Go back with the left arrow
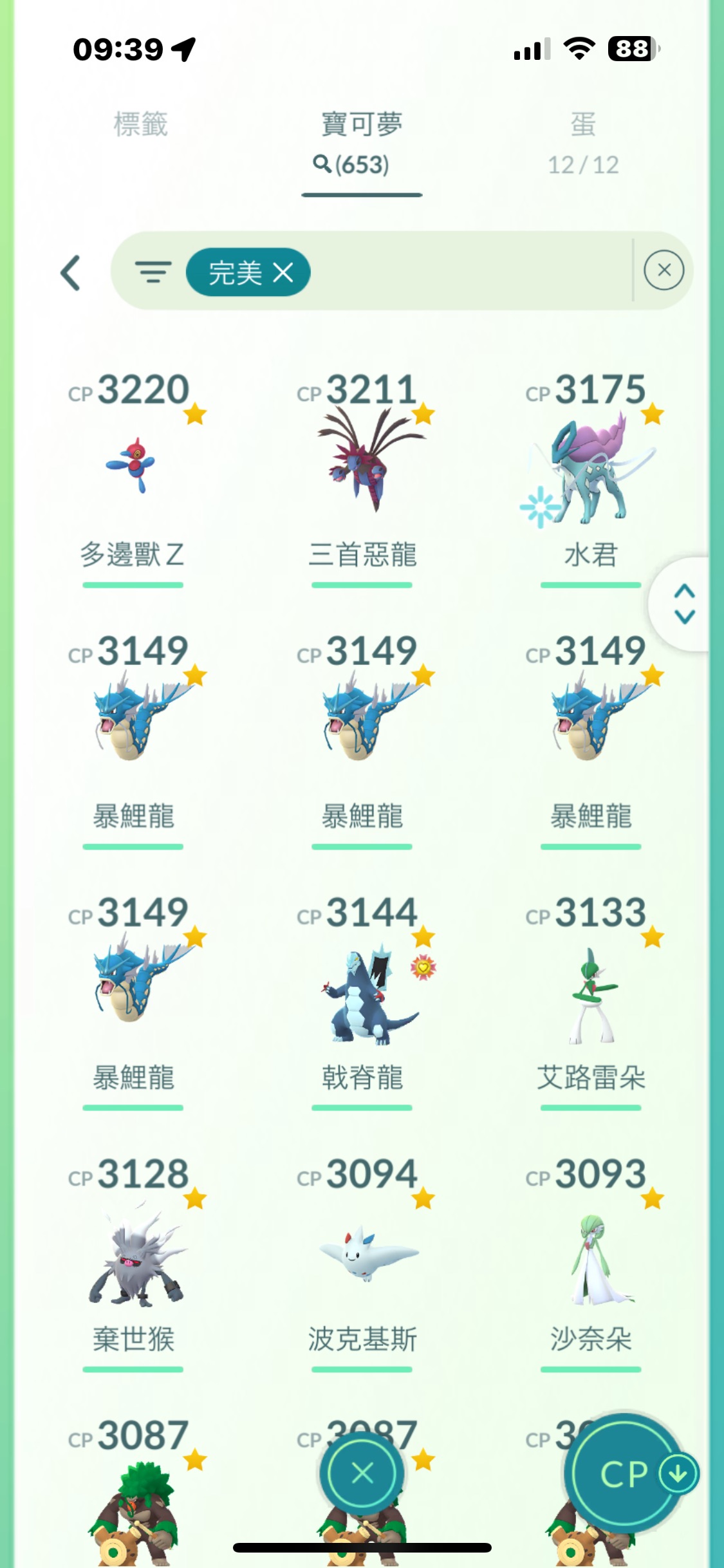The height and width of the screenshot is (1568, 724). click(71, 273)
